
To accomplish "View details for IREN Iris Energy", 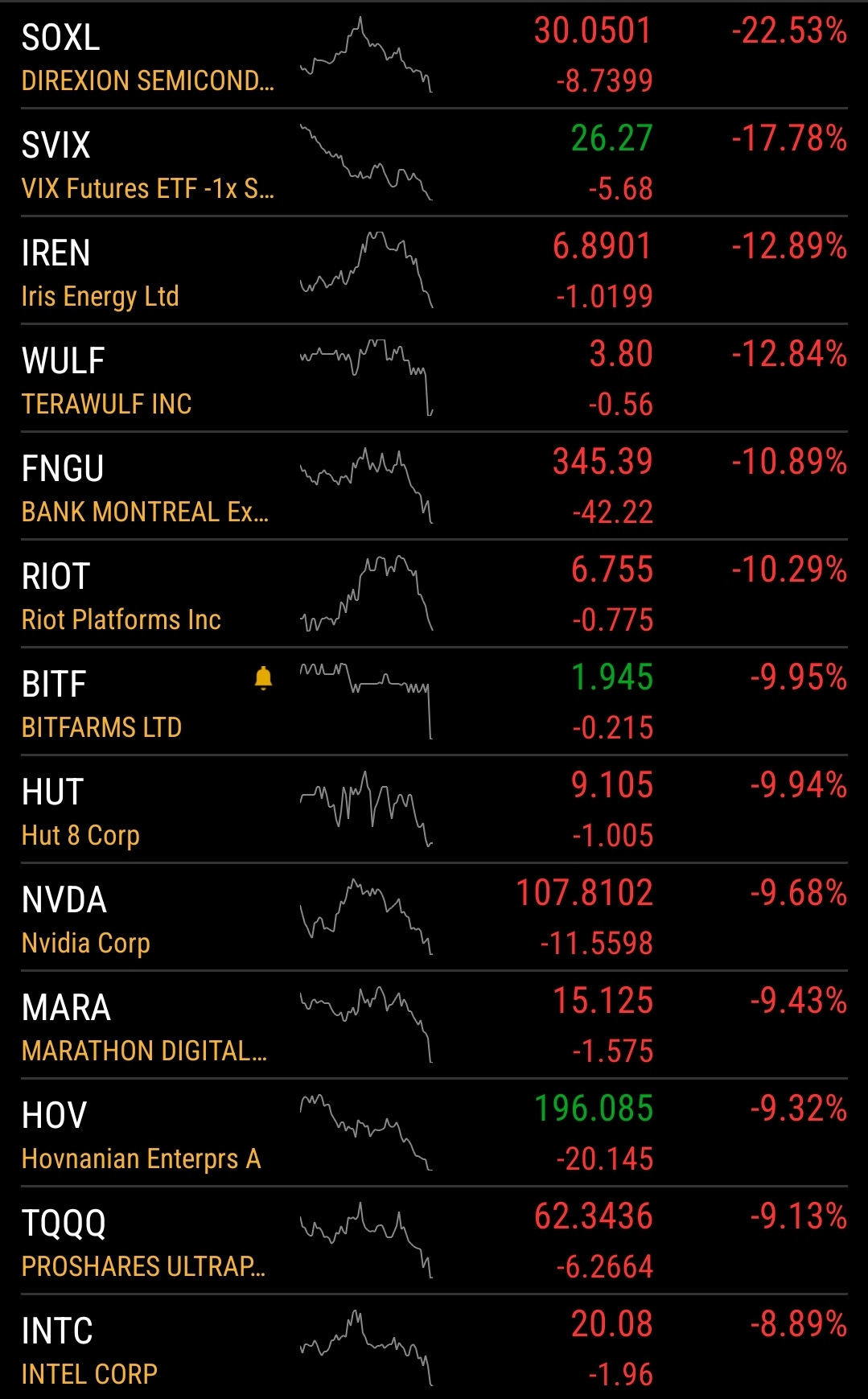I will (434, 270).
